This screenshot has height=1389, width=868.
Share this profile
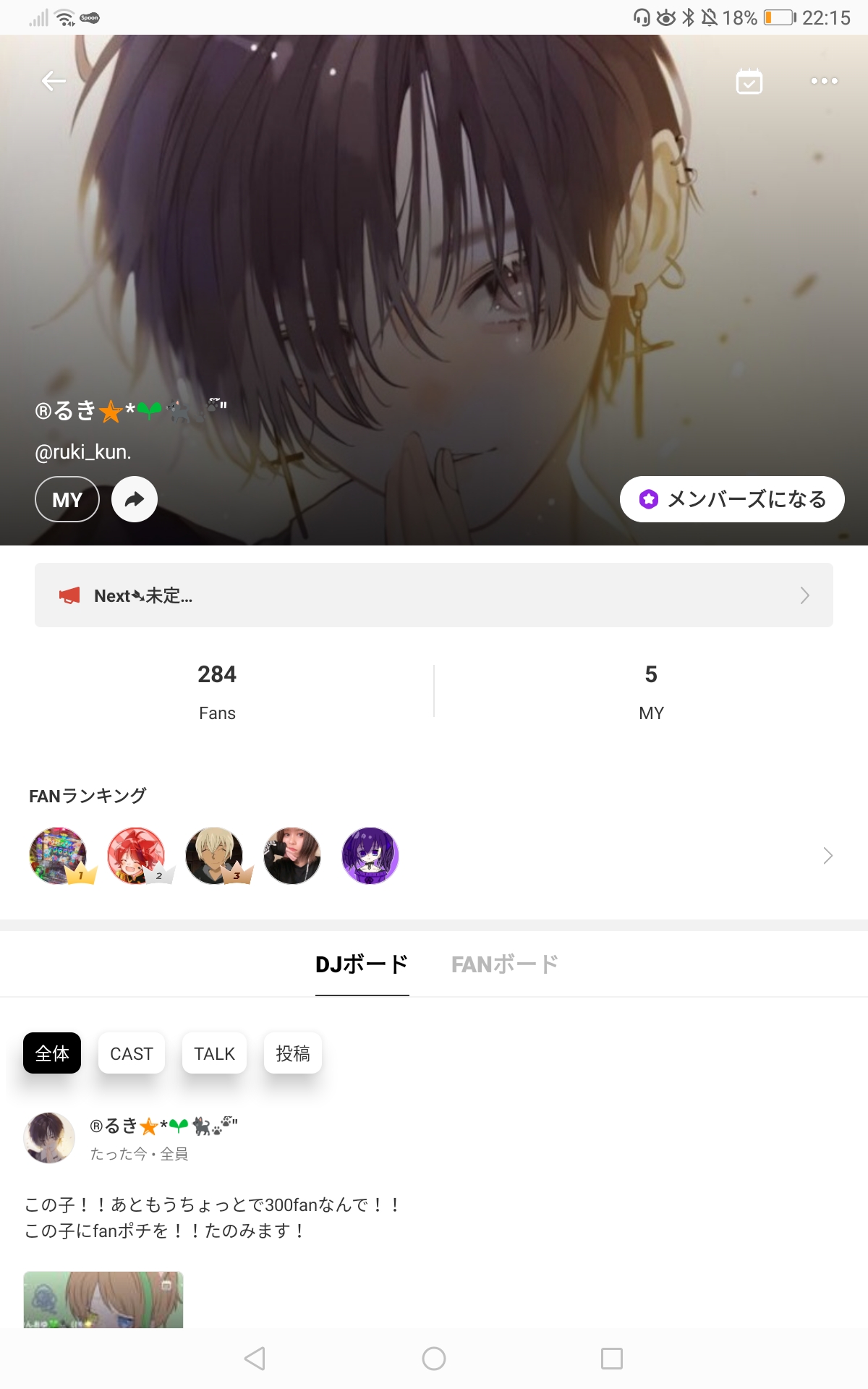pos(135,499)
